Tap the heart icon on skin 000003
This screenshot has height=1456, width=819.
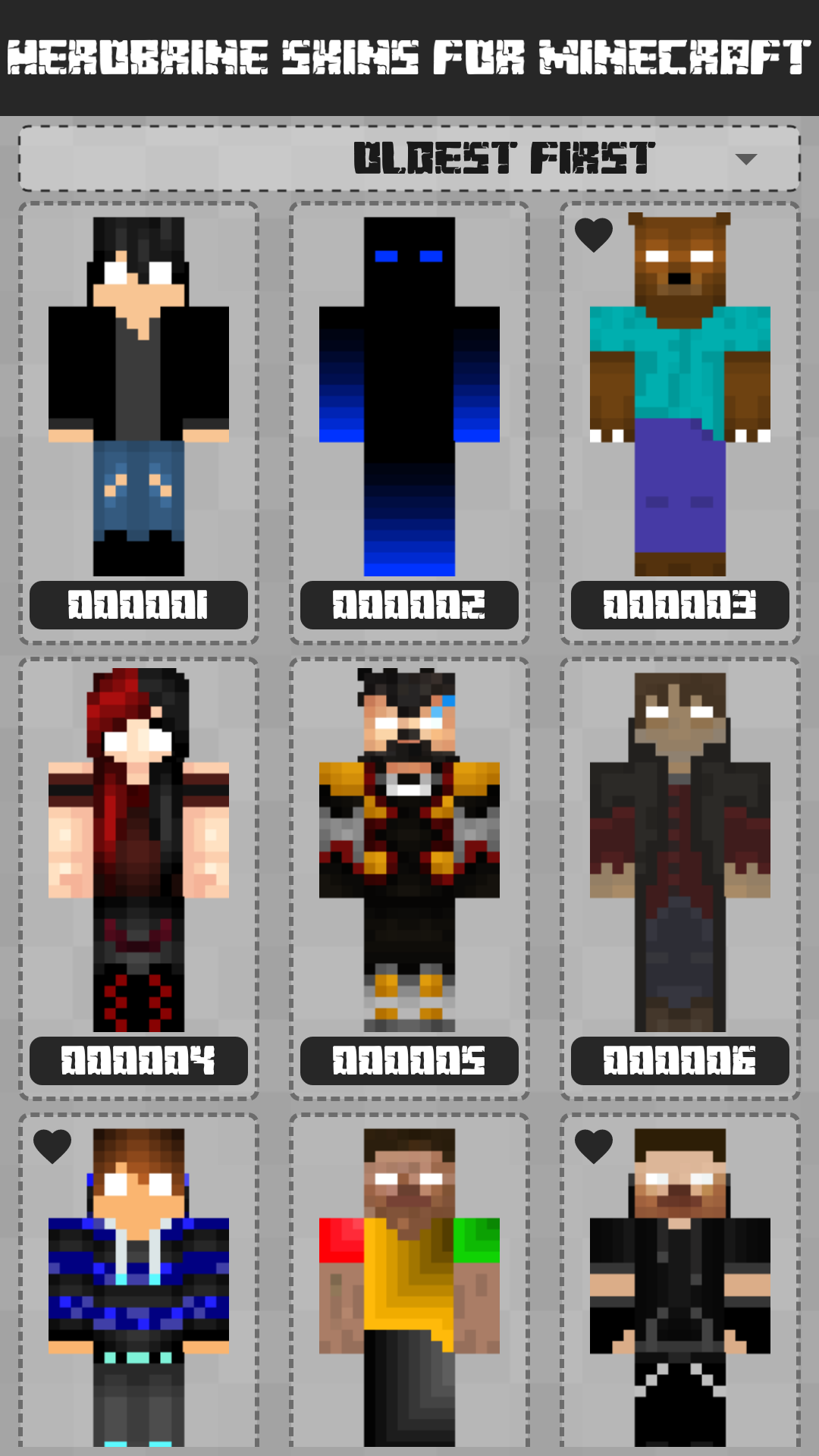pyautogui.click(x=594, y=234)
